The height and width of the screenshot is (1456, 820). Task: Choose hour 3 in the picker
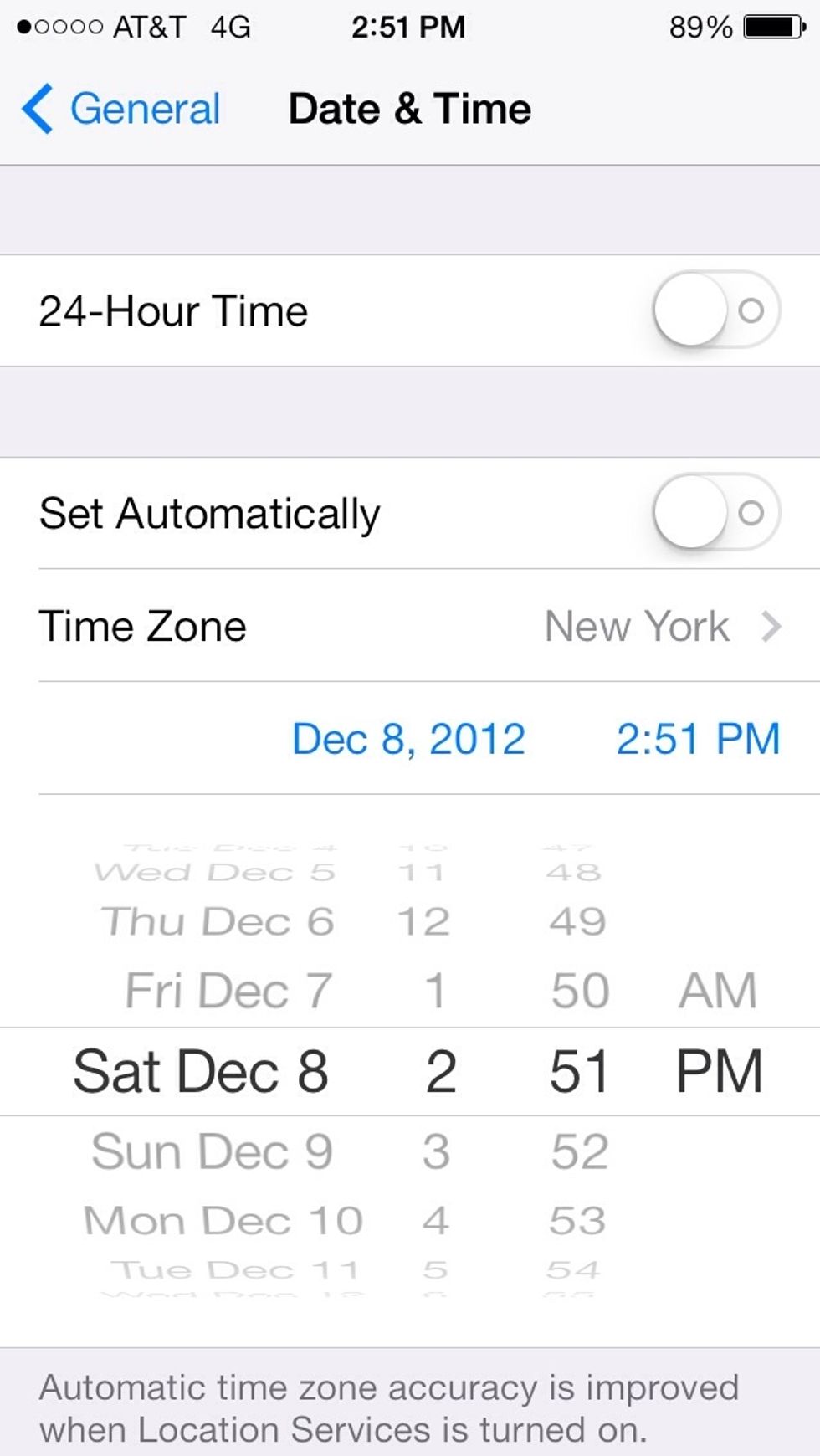(436, 1151)
